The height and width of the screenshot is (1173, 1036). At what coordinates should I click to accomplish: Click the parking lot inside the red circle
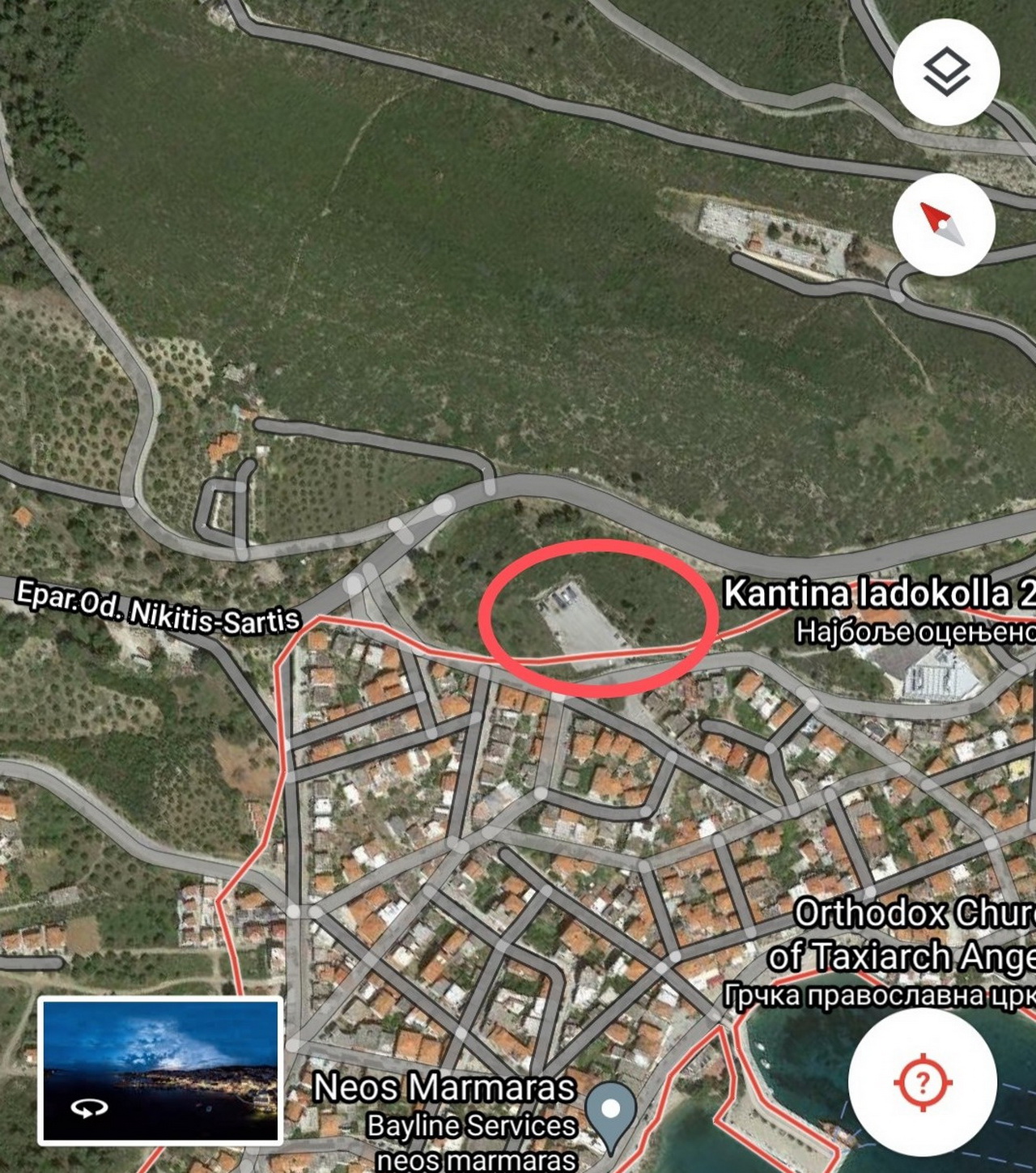[x=584, y=619]
